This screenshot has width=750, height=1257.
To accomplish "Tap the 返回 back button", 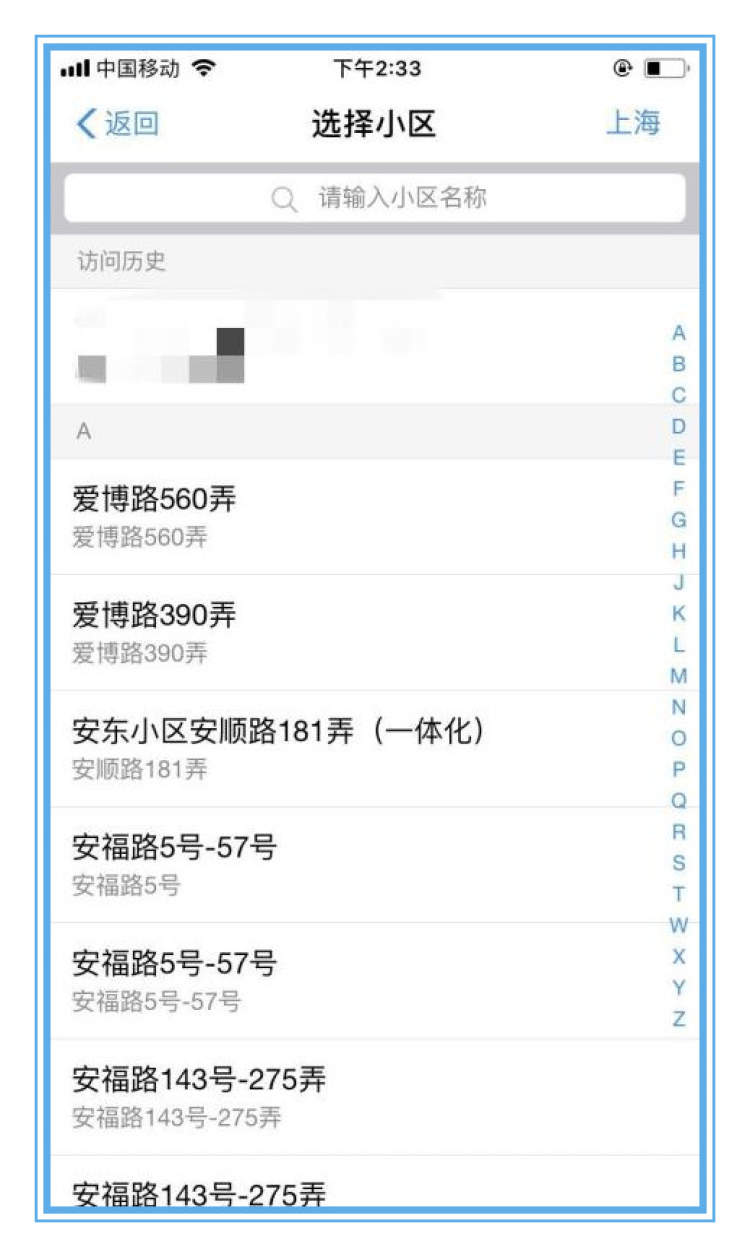I will (118, 124).
